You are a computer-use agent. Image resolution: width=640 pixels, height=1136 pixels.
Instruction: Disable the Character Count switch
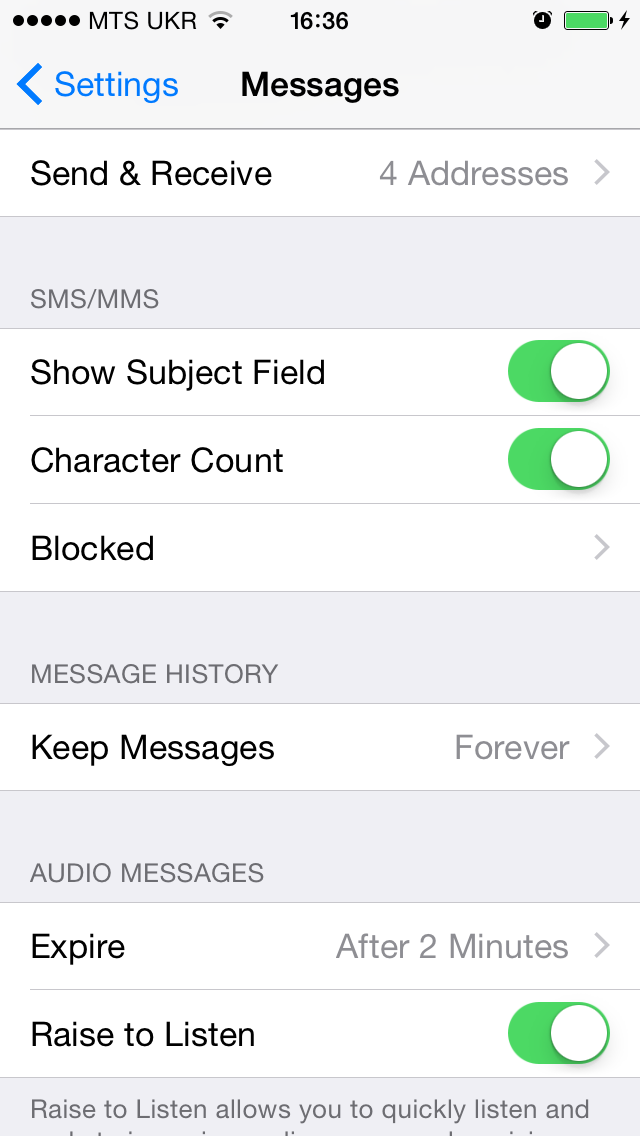point(558,460)
